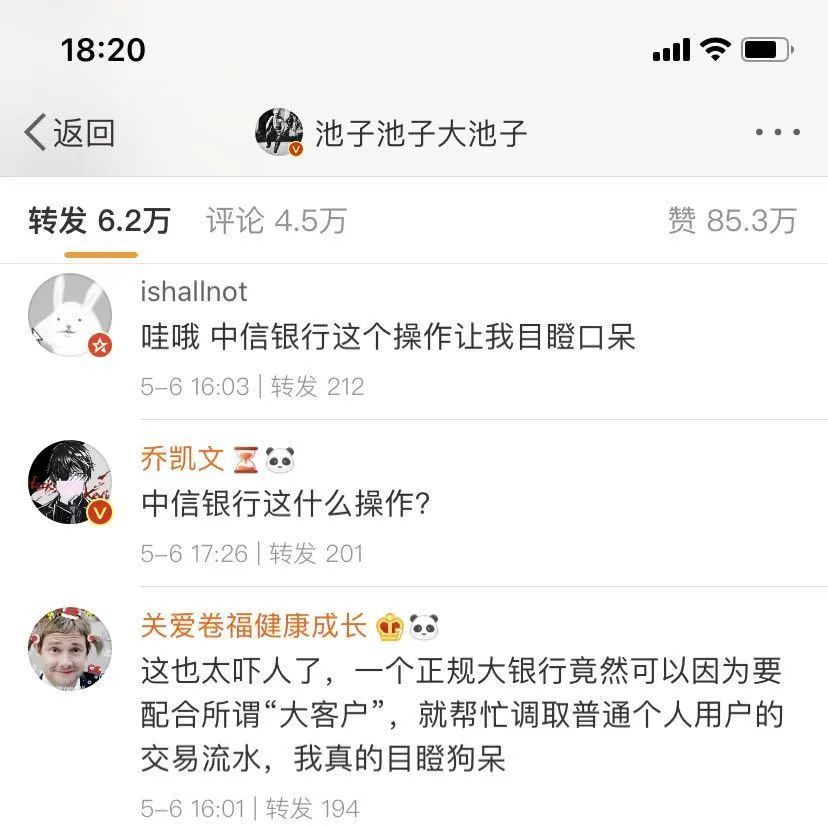Open 池子池子大池子 profile from the title
The height and width of the screenshot is (826, 828).
click(420, 133)
